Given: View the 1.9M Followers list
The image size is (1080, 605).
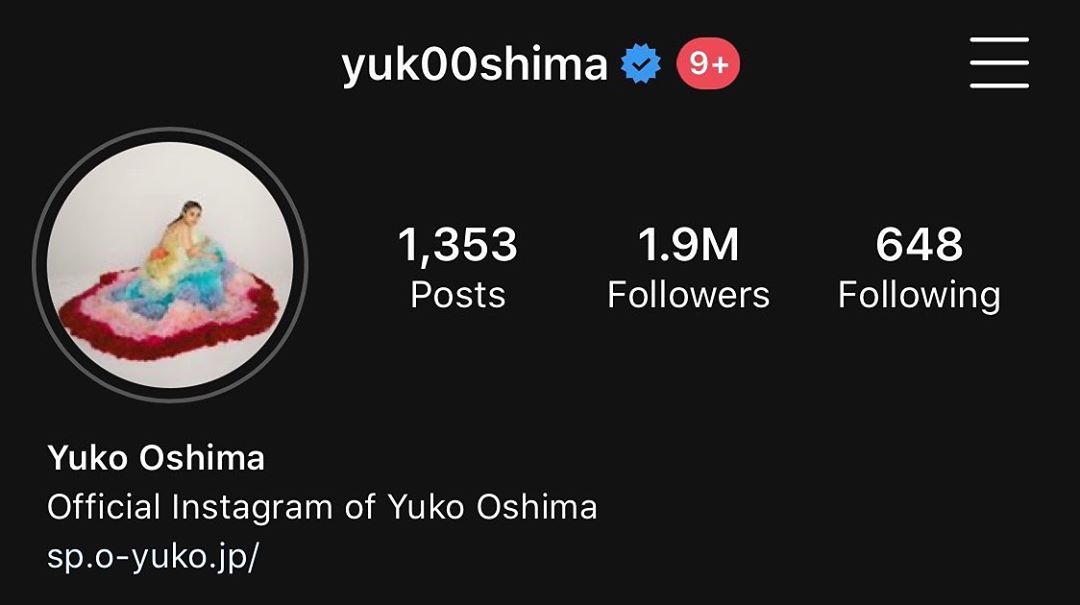Looking at the screenshot, I should [688, 267].
